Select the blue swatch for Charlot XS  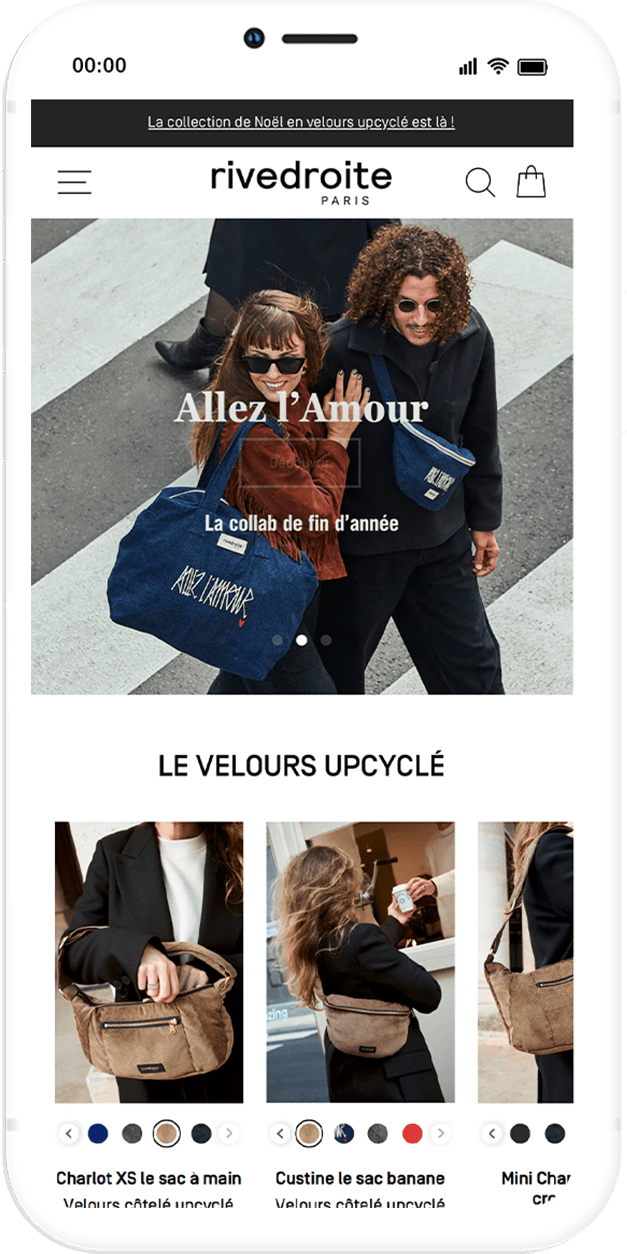tap(98, 1133)
